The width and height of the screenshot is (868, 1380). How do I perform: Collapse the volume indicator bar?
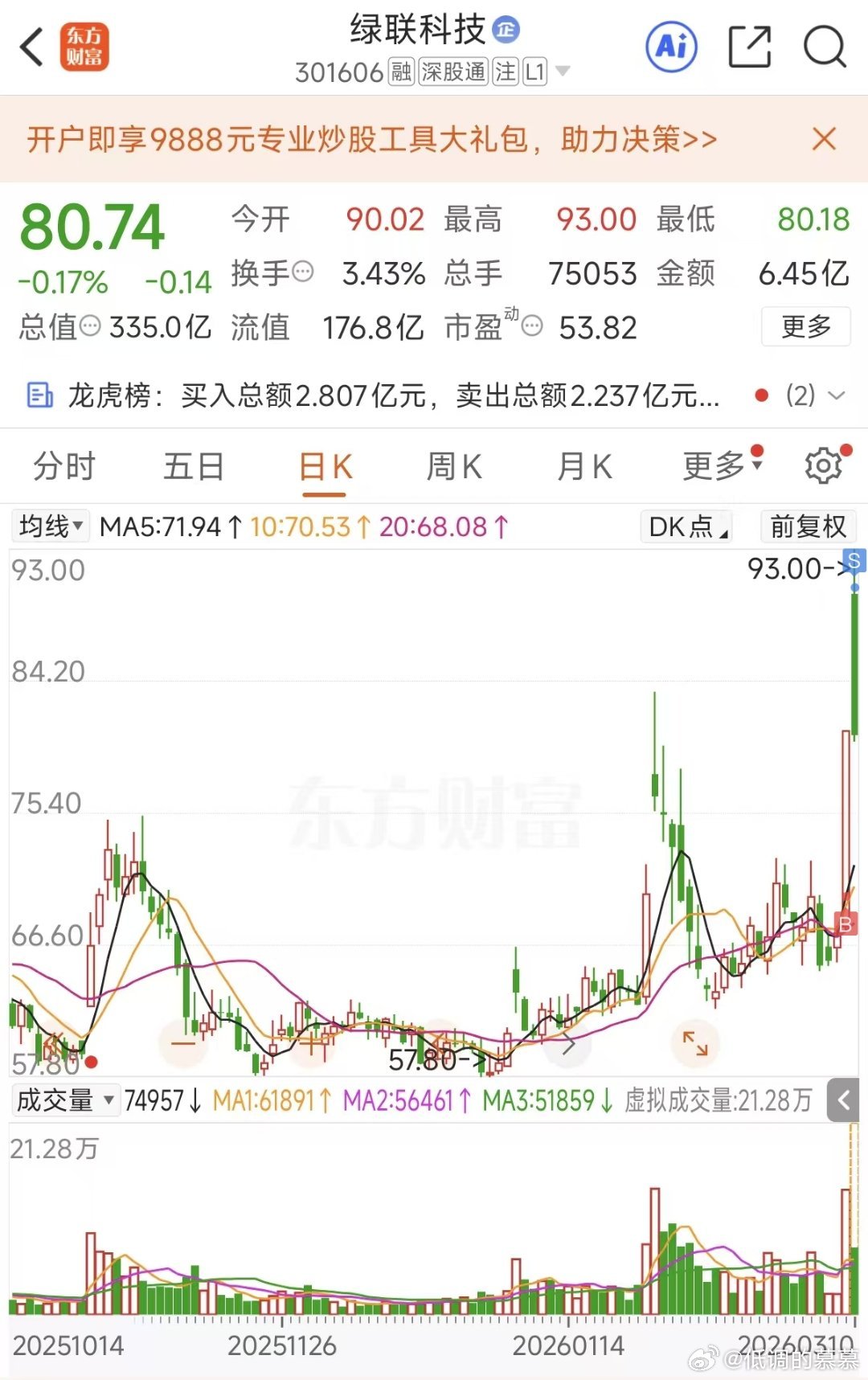pos(843,1100)
